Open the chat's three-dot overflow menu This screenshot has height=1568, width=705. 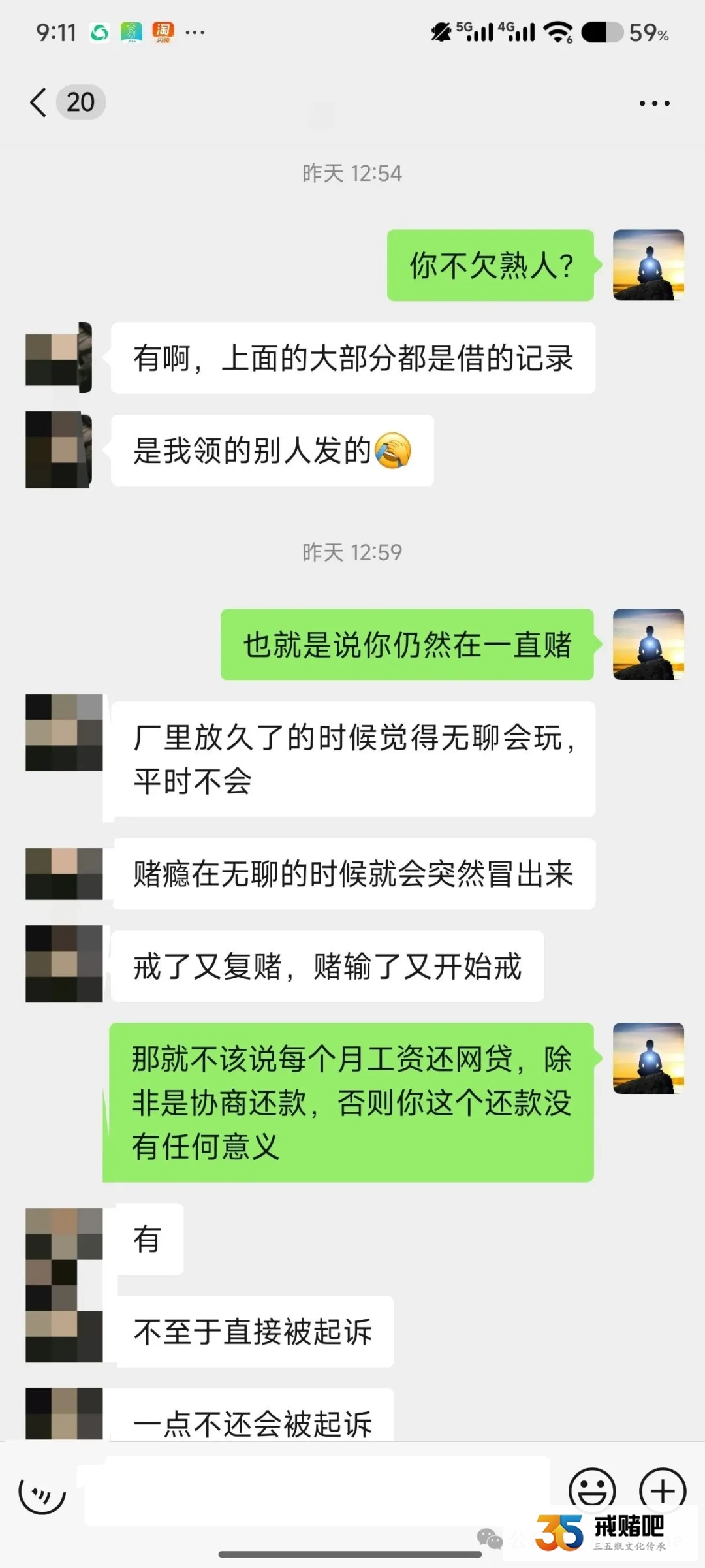(654, 103)
